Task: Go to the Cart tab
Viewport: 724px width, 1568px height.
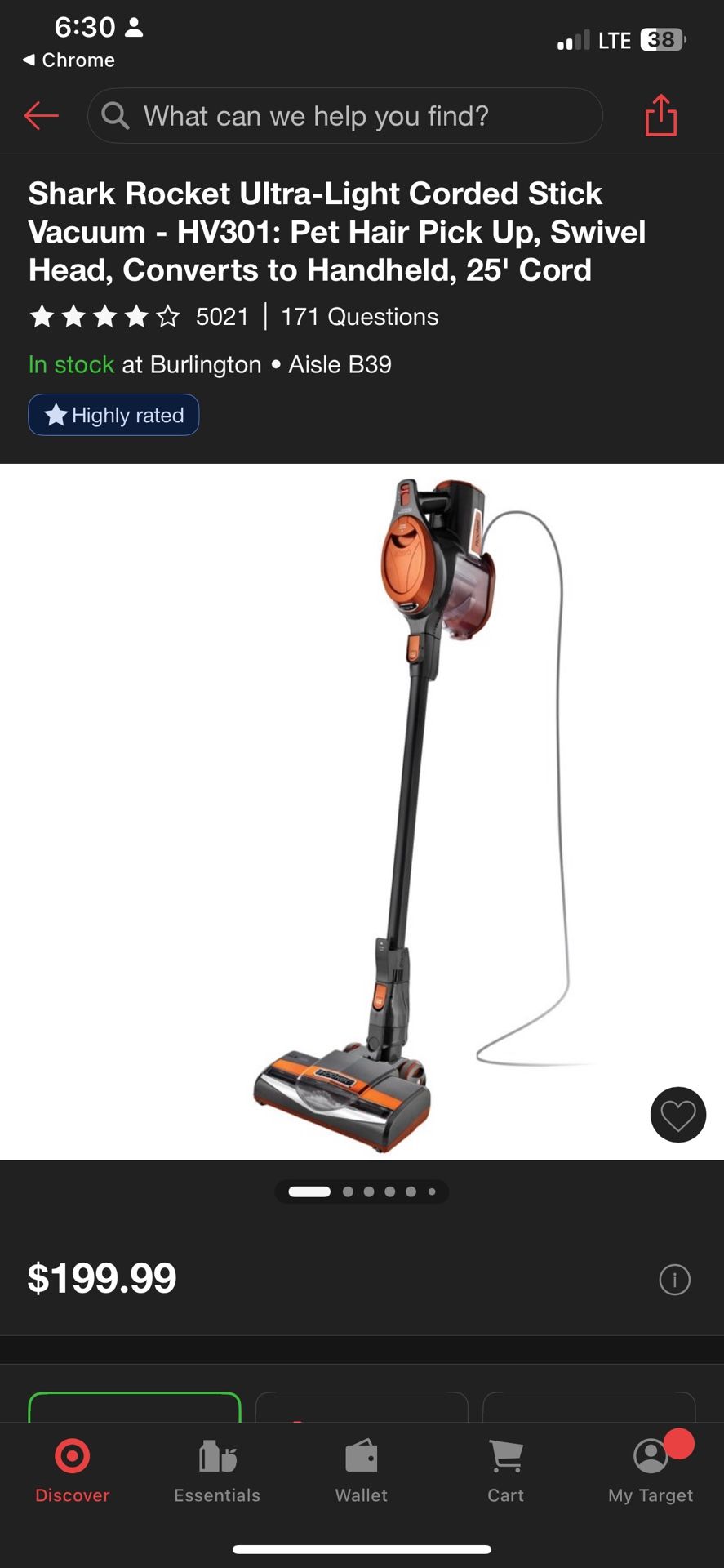Action: 505,1472
